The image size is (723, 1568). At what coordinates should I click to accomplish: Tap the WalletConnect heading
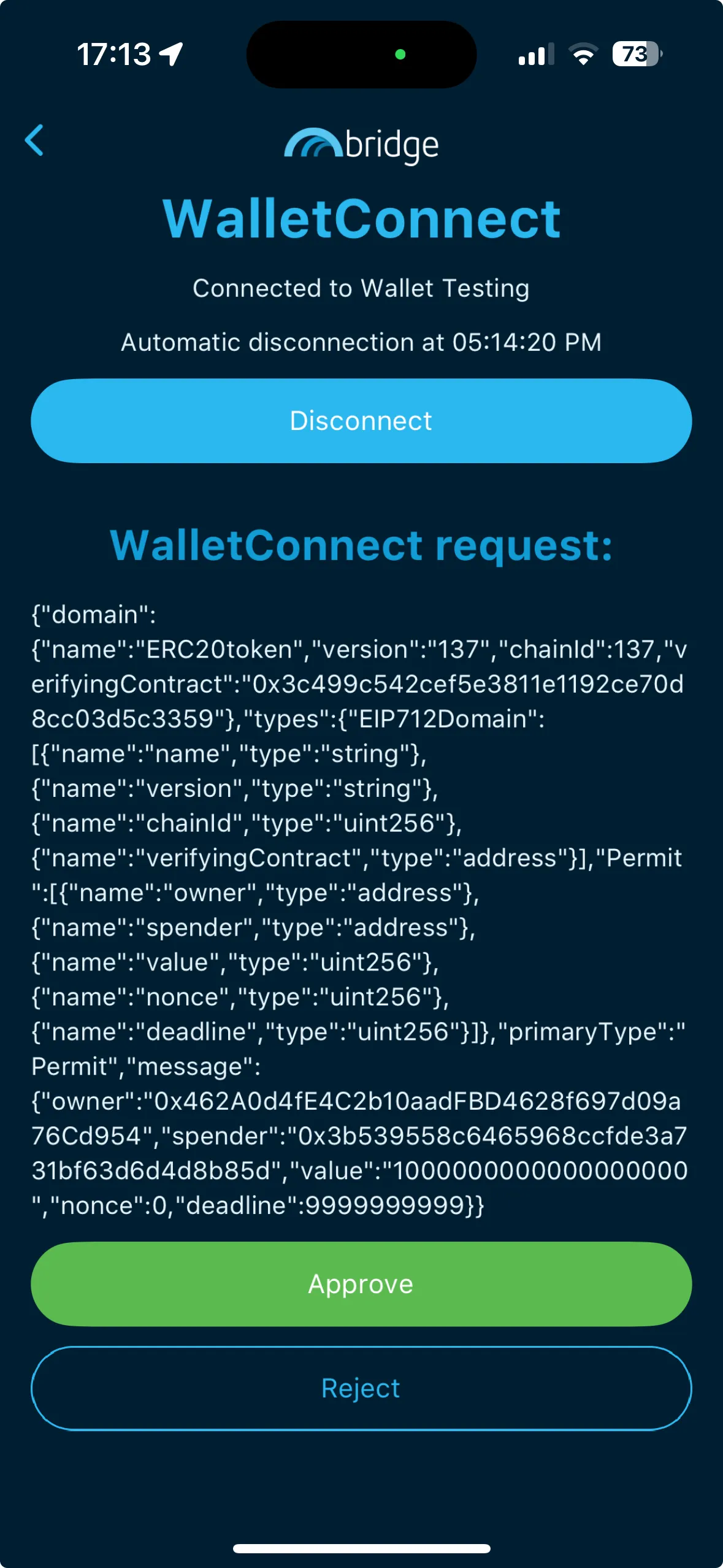click(361, 219)
